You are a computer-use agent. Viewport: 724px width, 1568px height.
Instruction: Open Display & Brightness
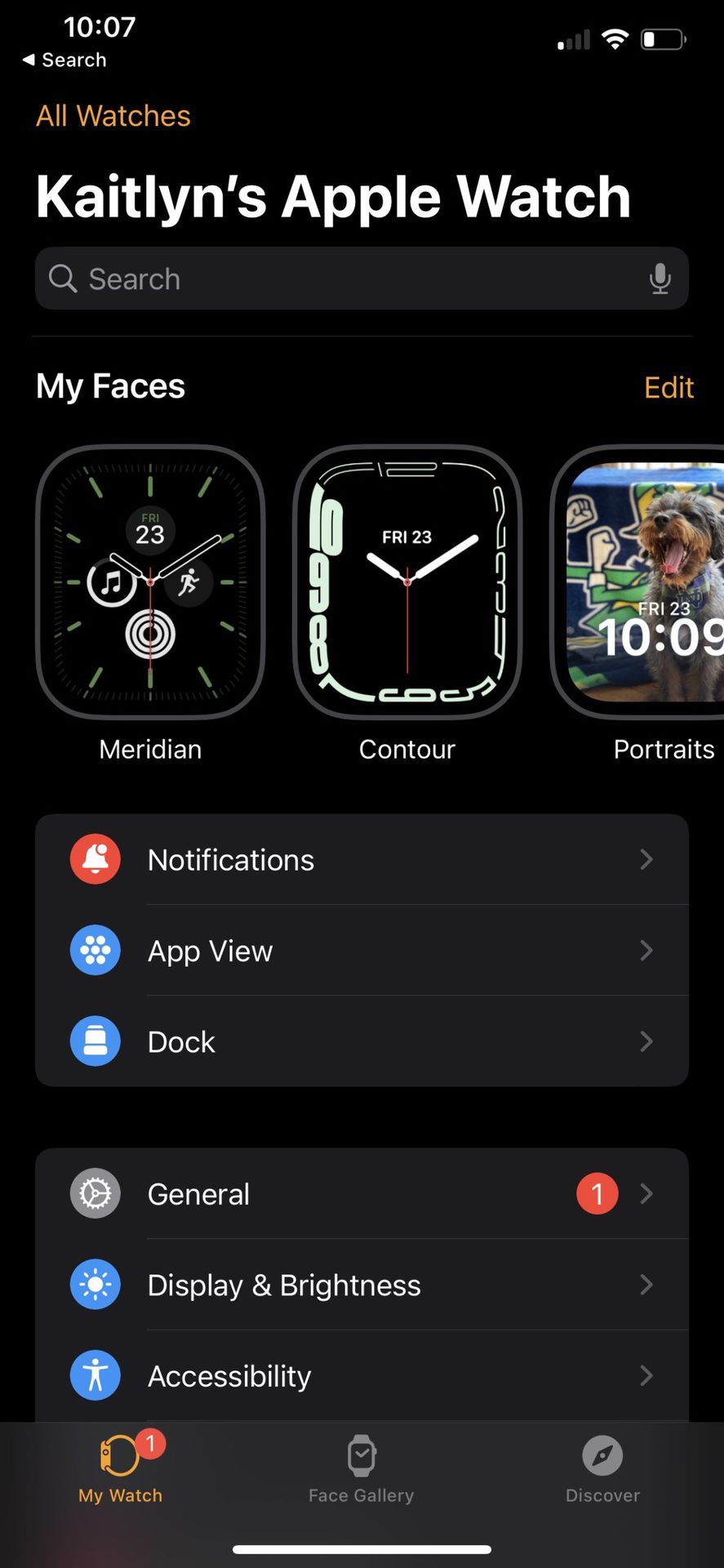[362, 1285]
